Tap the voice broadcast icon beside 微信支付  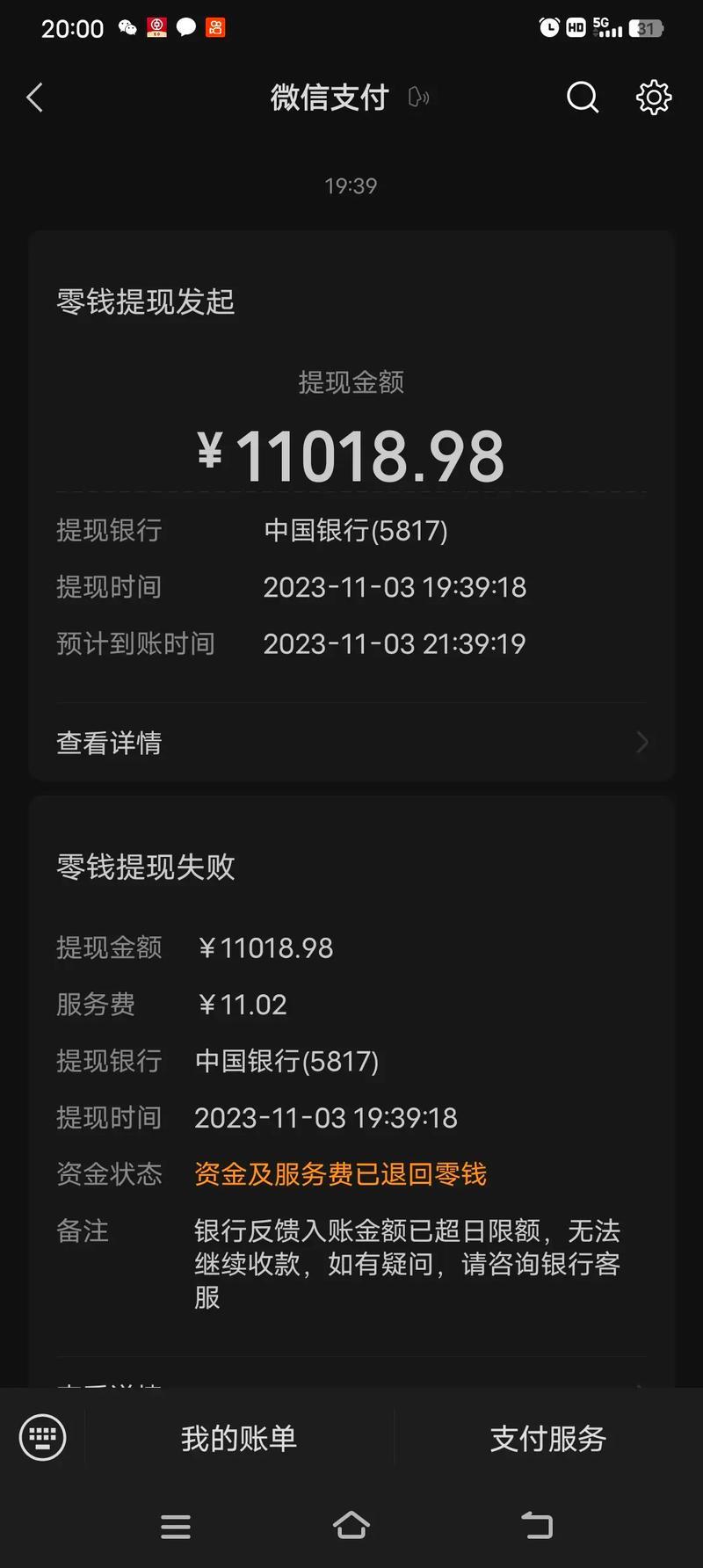click(418, 98)
